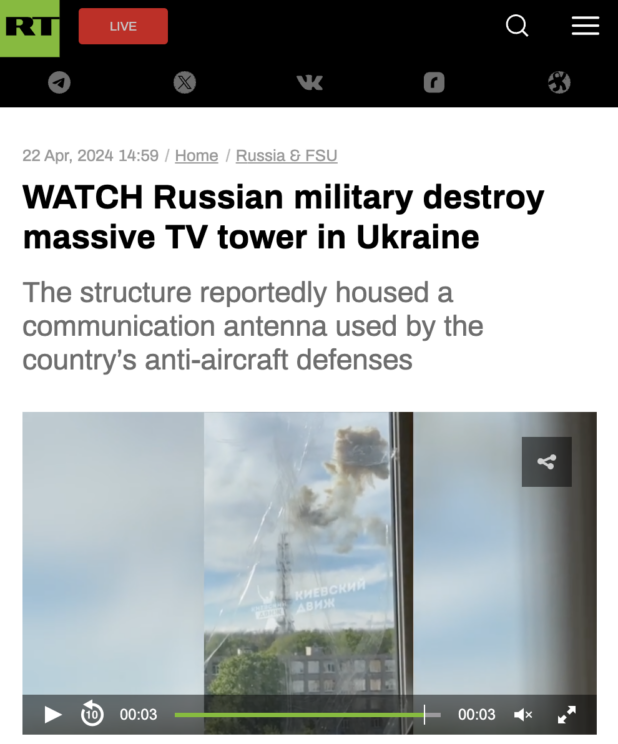Viewport: 618px width, 744px height.
Task: Open the RT home logo
Action: pyautogui.click(x=29, y=28)
